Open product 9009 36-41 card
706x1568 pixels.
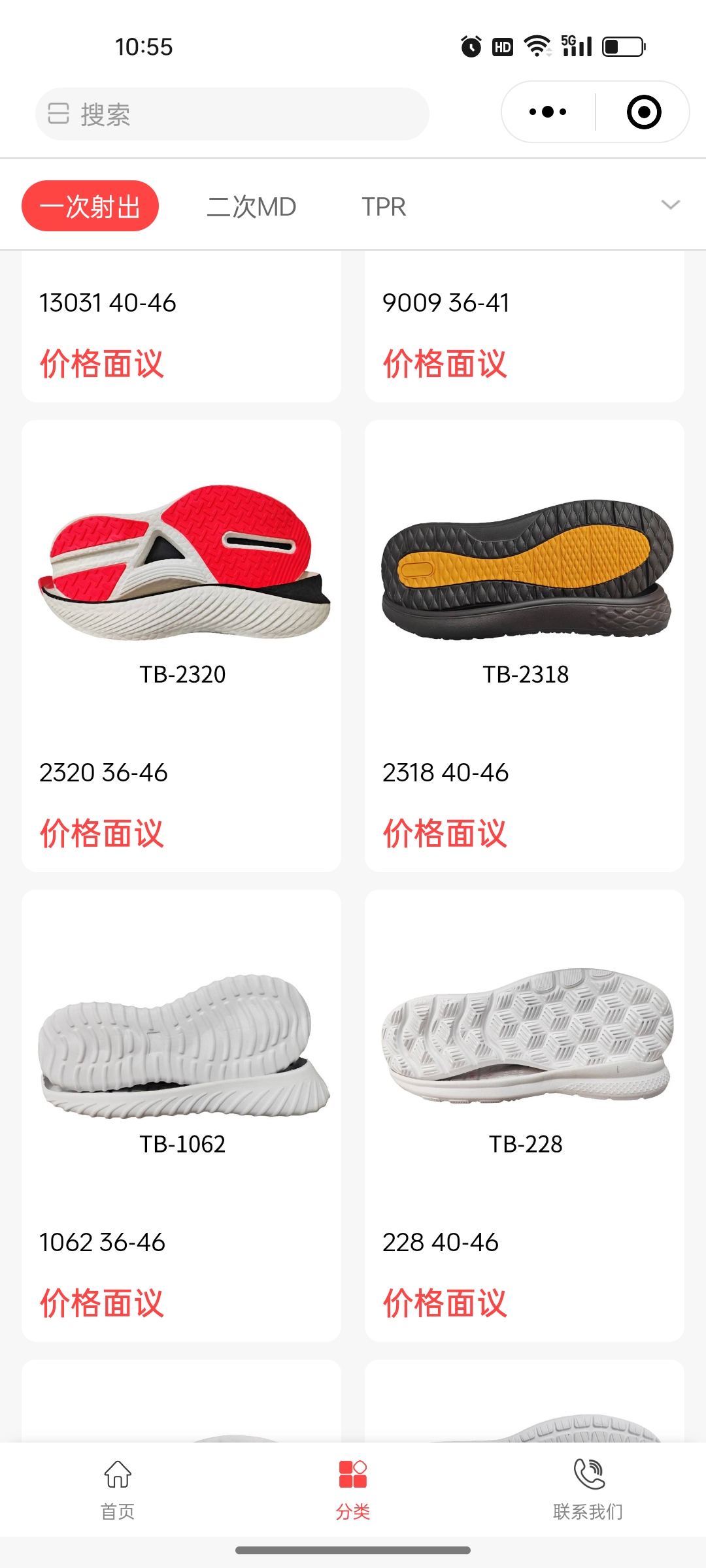coord(524,327)
